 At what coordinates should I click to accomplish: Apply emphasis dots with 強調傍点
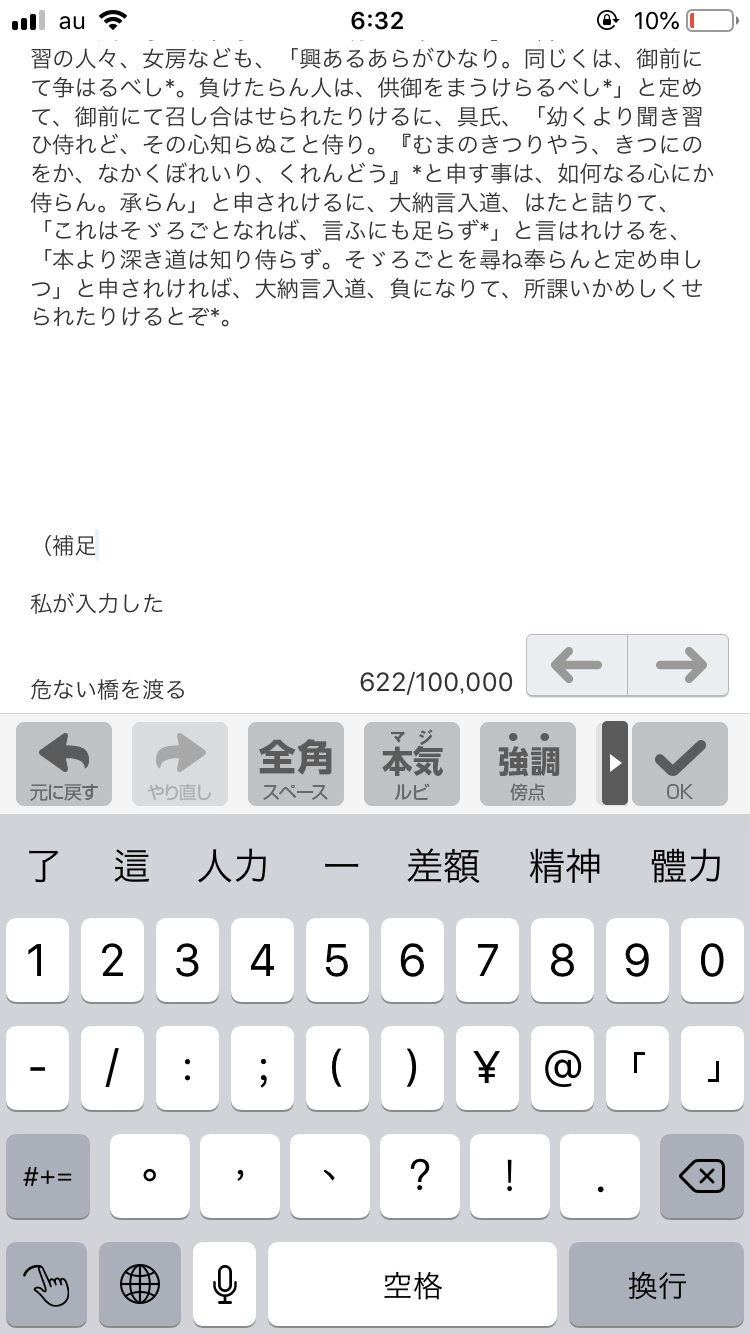528,764
